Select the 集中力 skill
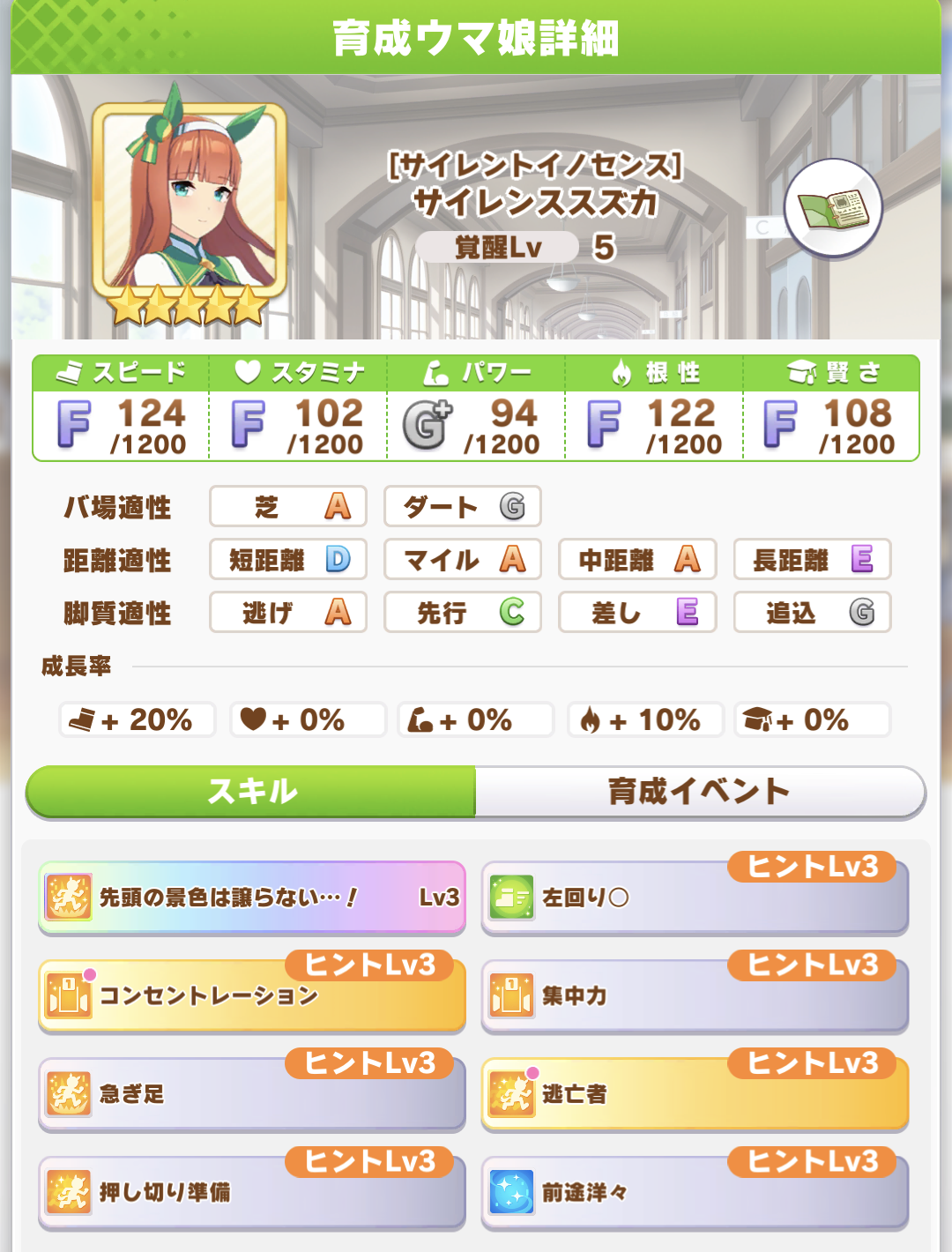 tap(695, 996)
